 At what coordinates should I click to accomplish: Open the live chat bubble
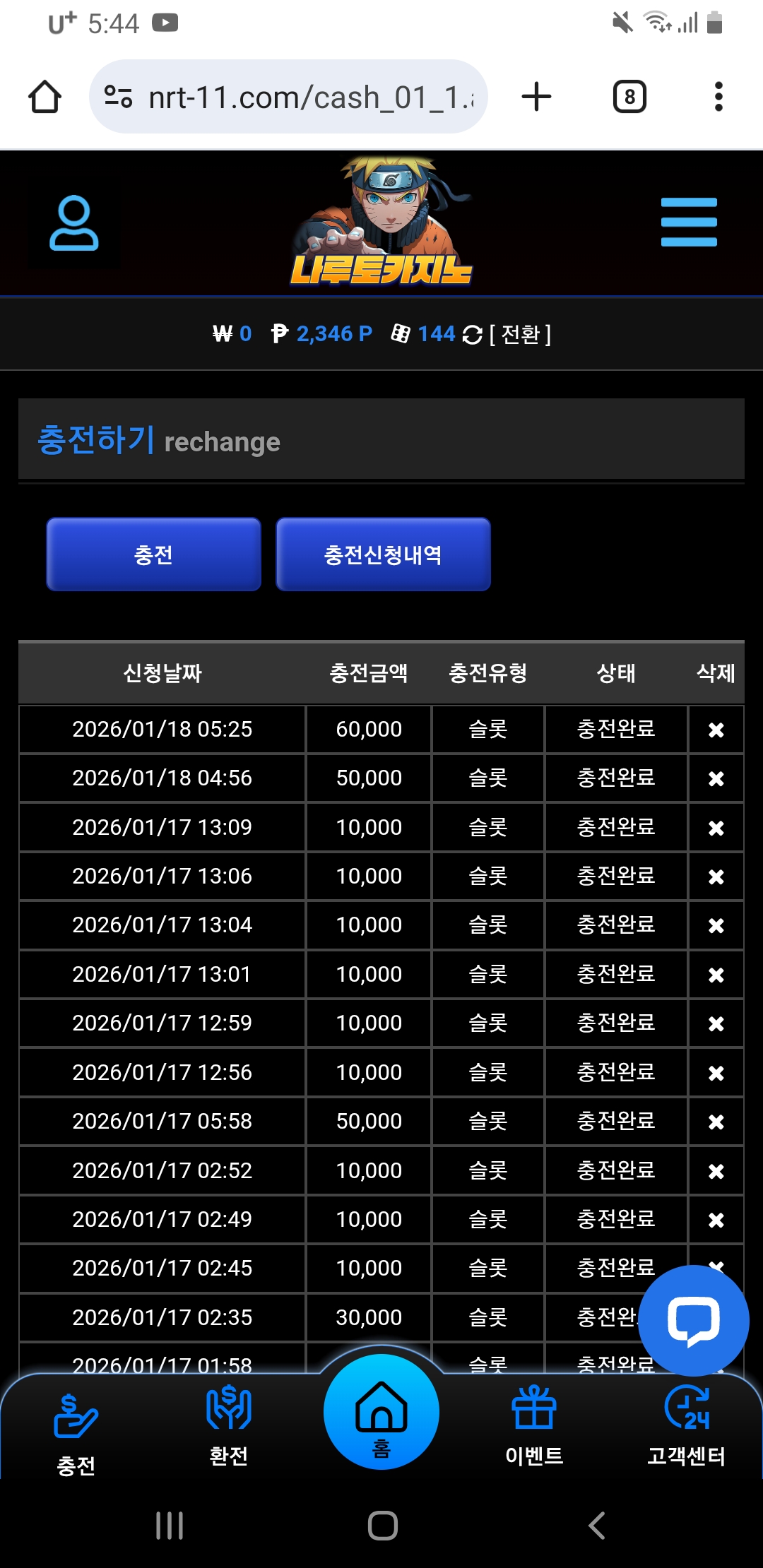[x=693, y=1320]
